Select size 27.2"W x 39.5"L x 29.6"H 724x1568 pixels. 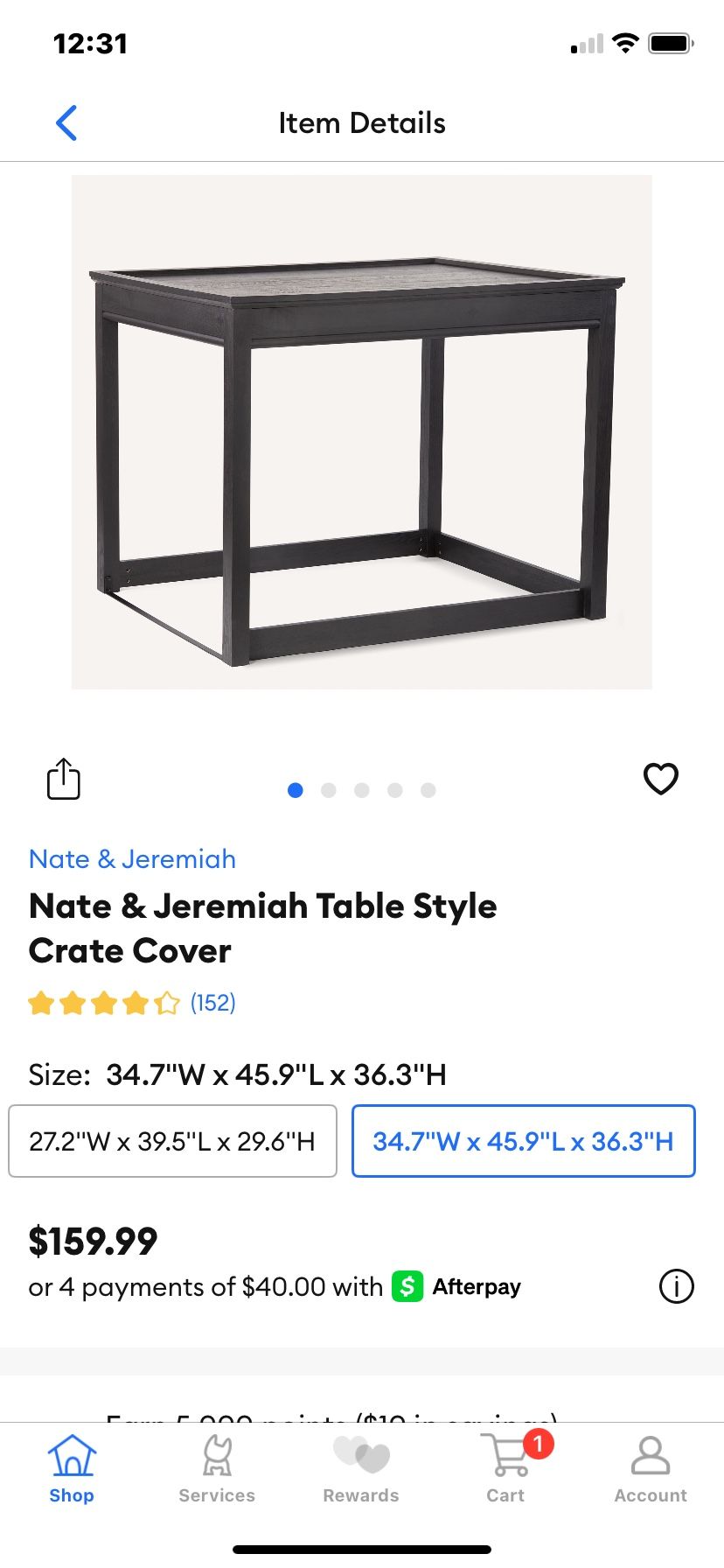tap(172, 1141)
